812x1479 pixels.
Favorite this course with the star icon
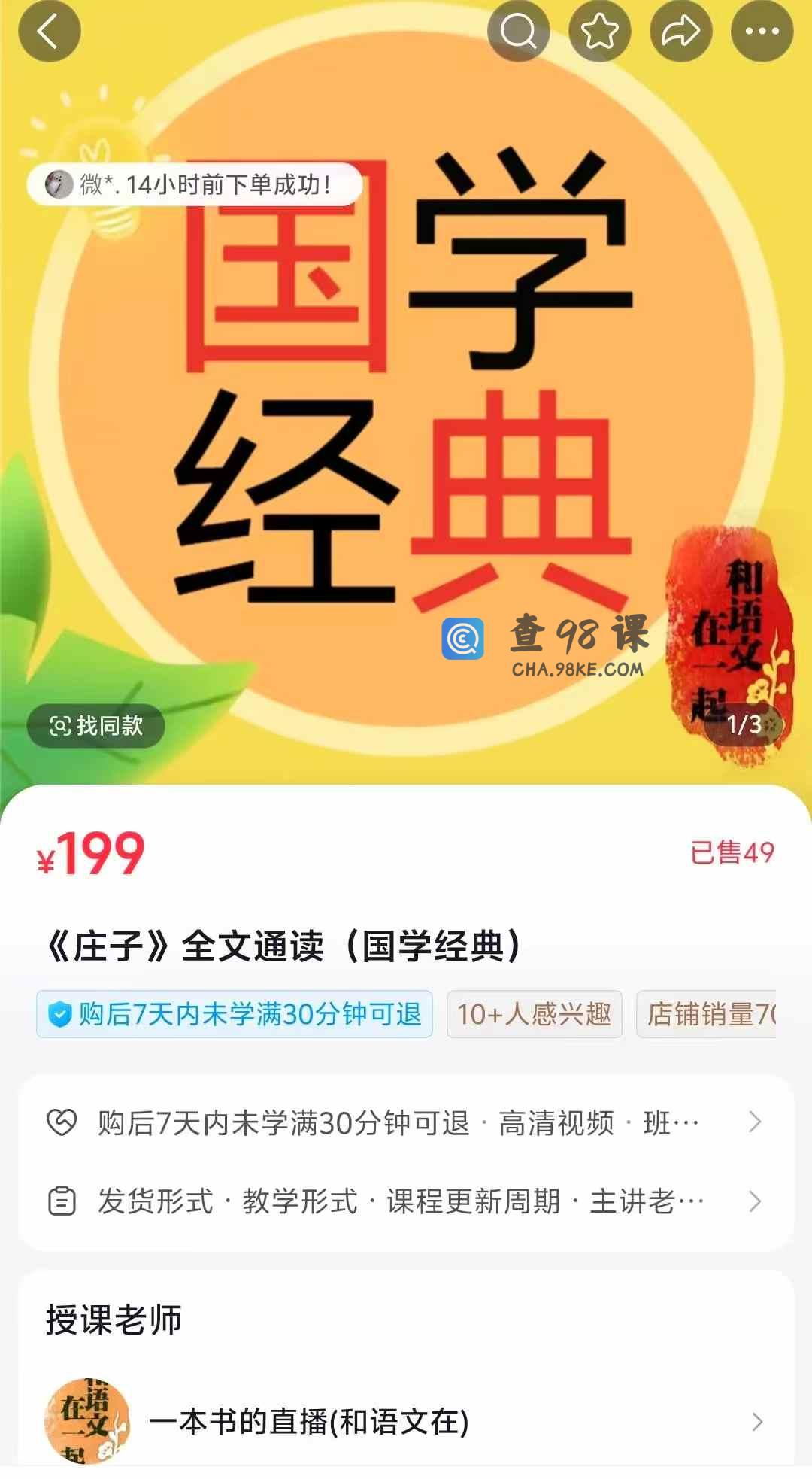tap(600, 32)
